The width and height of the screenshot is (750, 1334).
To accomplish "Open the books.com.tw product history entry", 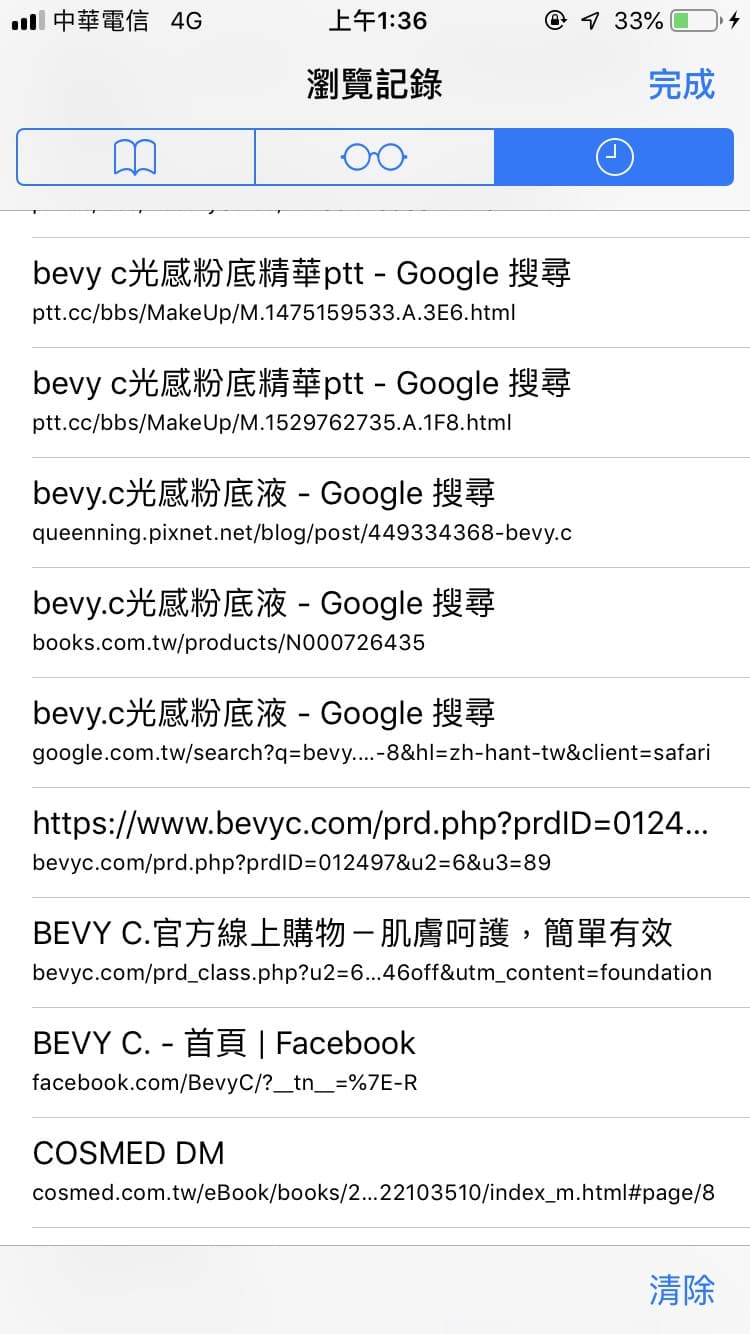I will pyautogui.click(x=375, y=620).
